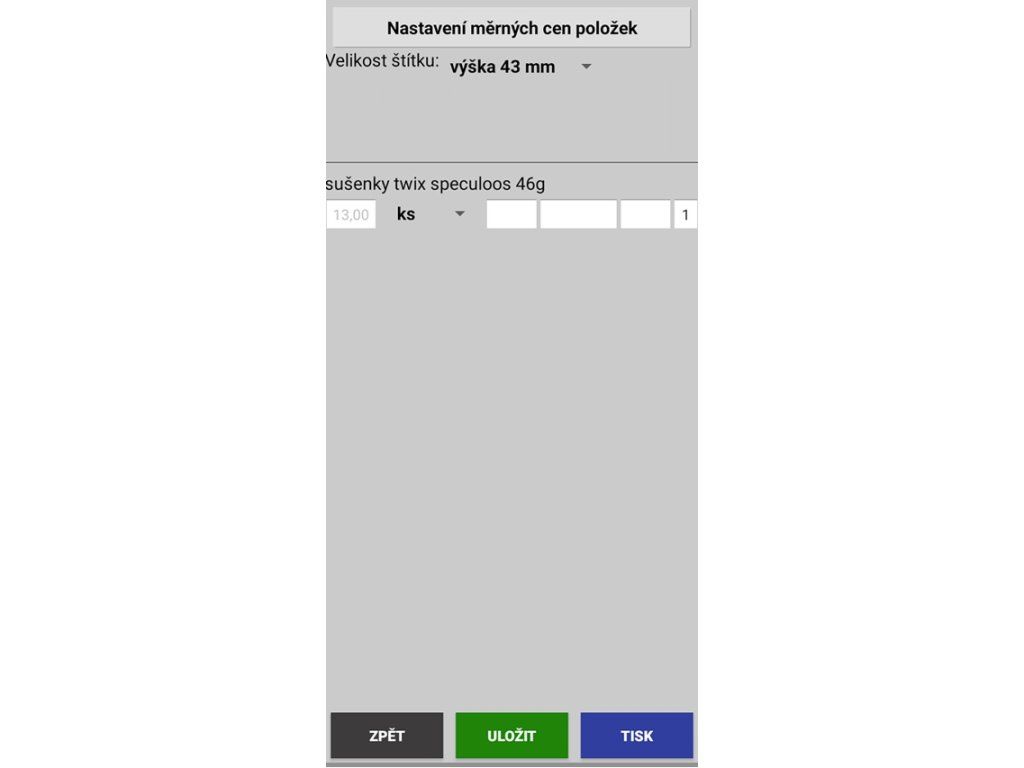Tap the price field showing 13,00
This screenshot has width=1024, height=768.
tap(351, 214)
